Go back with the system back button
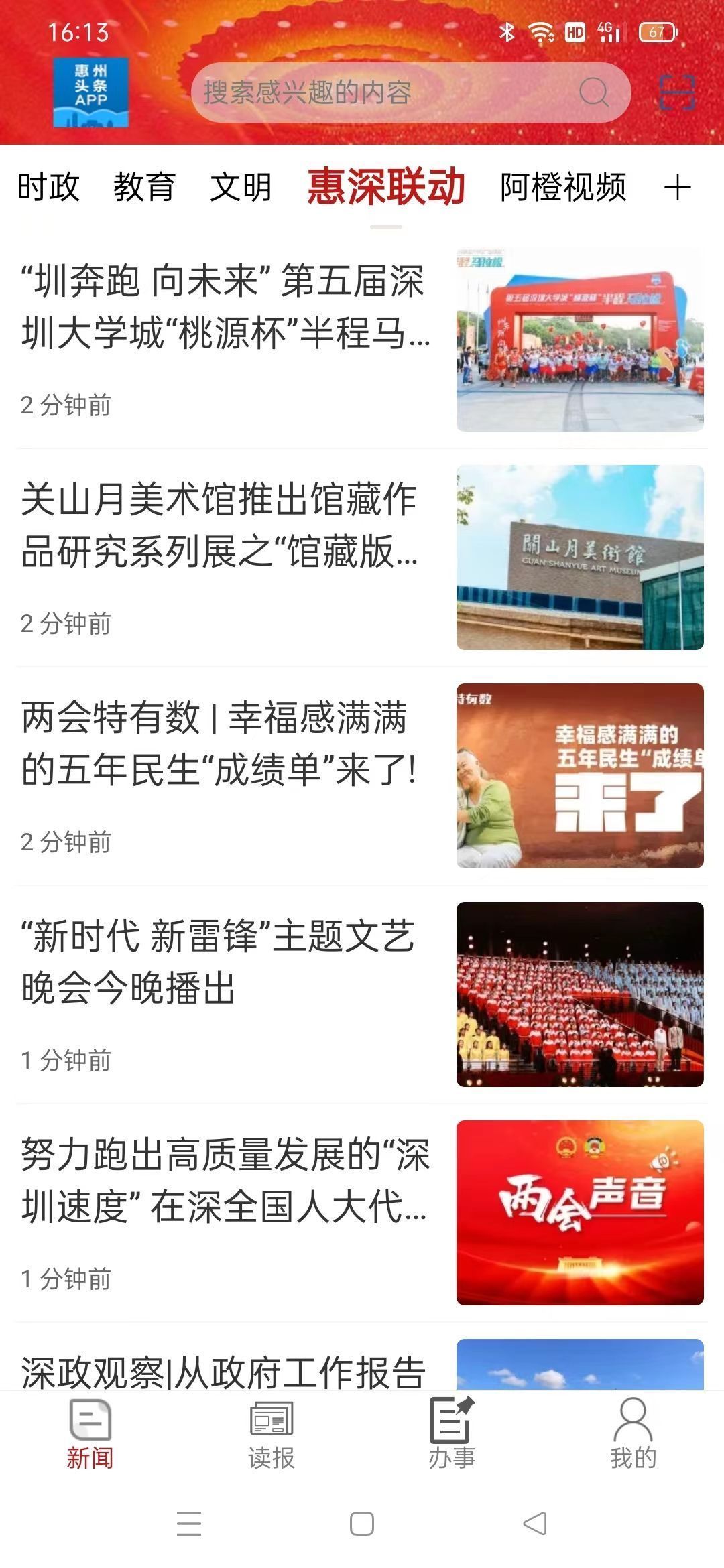The height and width of the screenshot is (1568, 724). point(535,1524)
